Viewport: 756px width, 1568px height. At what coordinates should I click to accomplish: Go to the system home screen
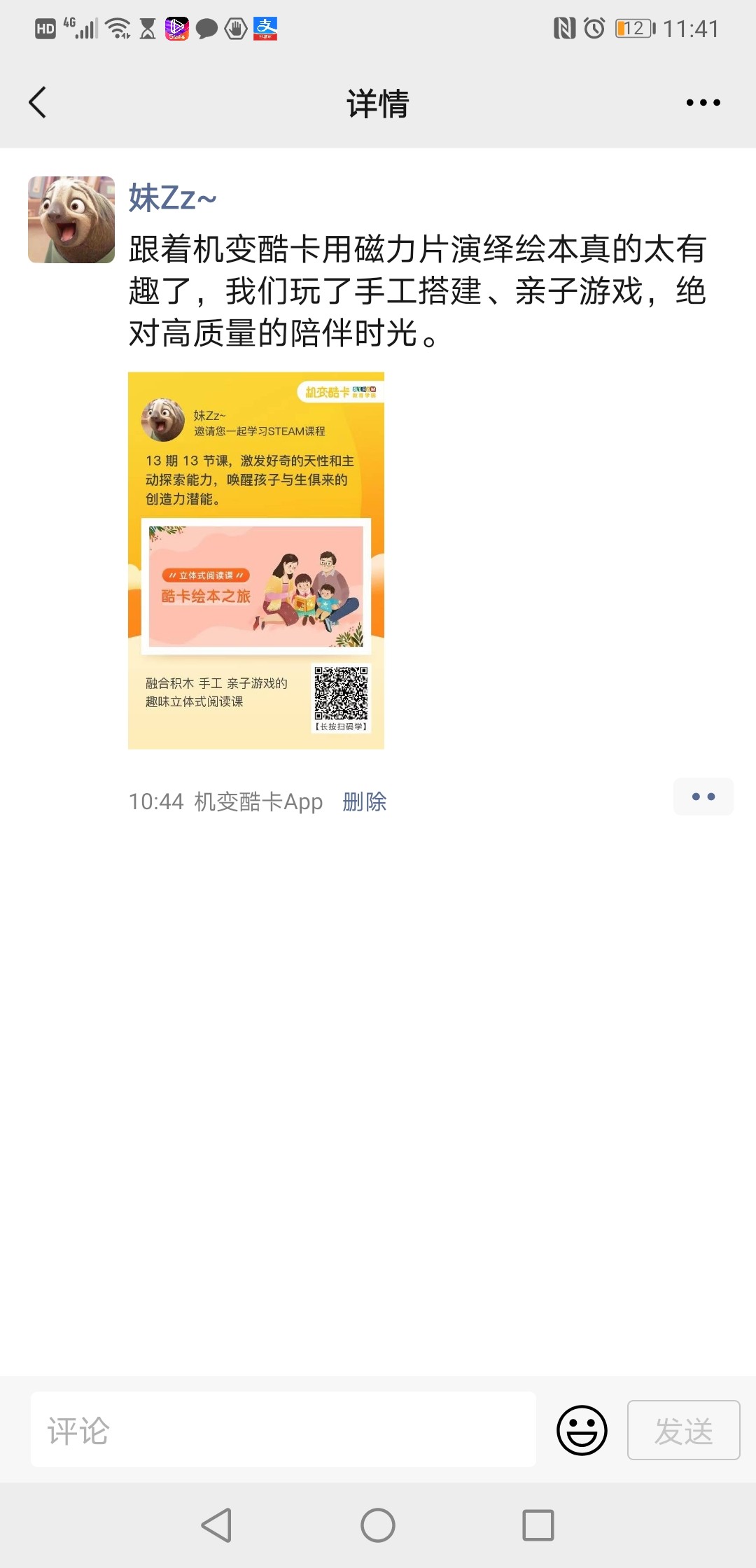click(378, 1525)
